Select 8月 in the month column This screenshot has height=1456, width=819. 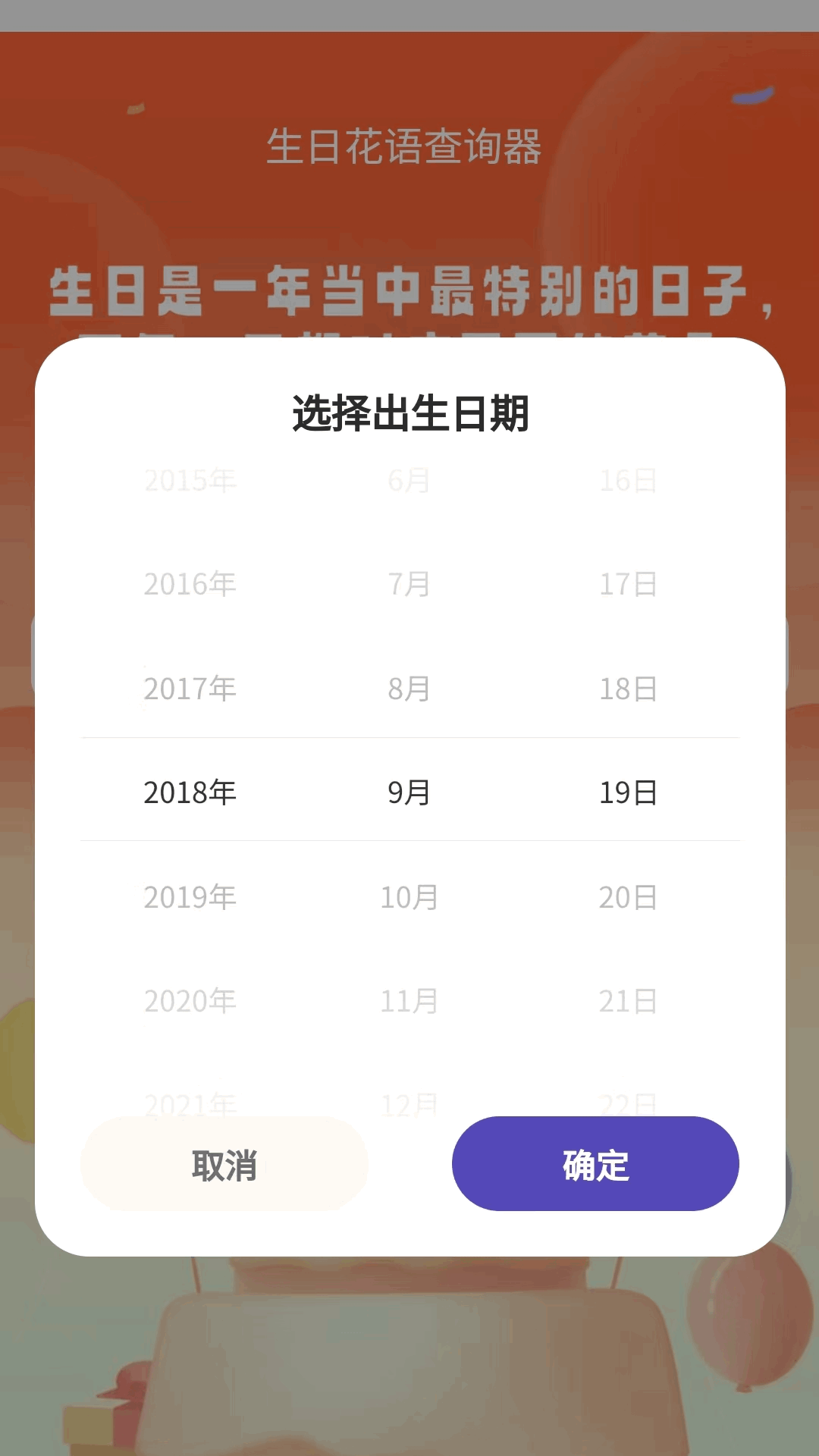pyautogui.click(x=409, y=689)
